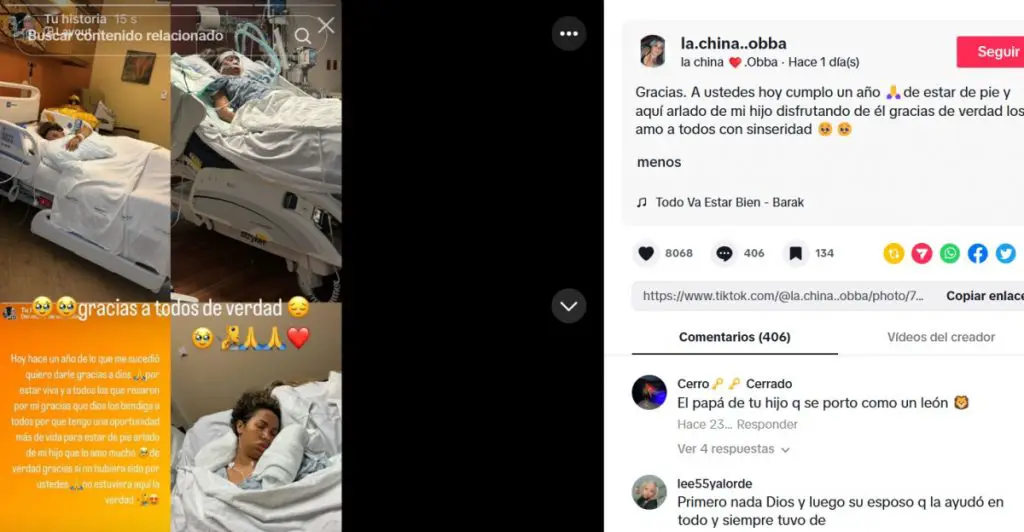Share the post to WhatsApp
Screen dimensions: 1024x532
(950, 253)
